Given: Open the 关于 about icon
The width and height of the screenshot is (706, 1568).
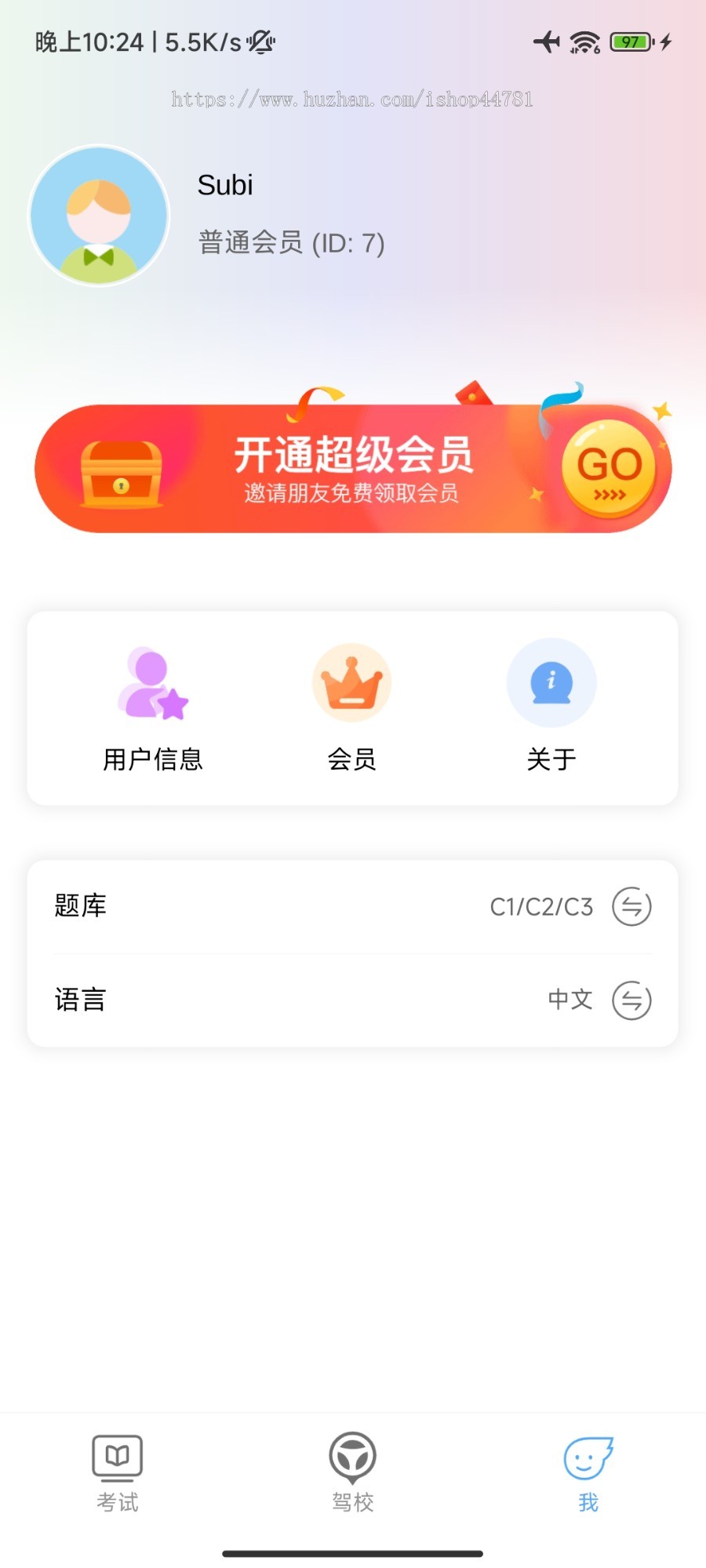Looking at the screenshot, I should pos(551,682).
